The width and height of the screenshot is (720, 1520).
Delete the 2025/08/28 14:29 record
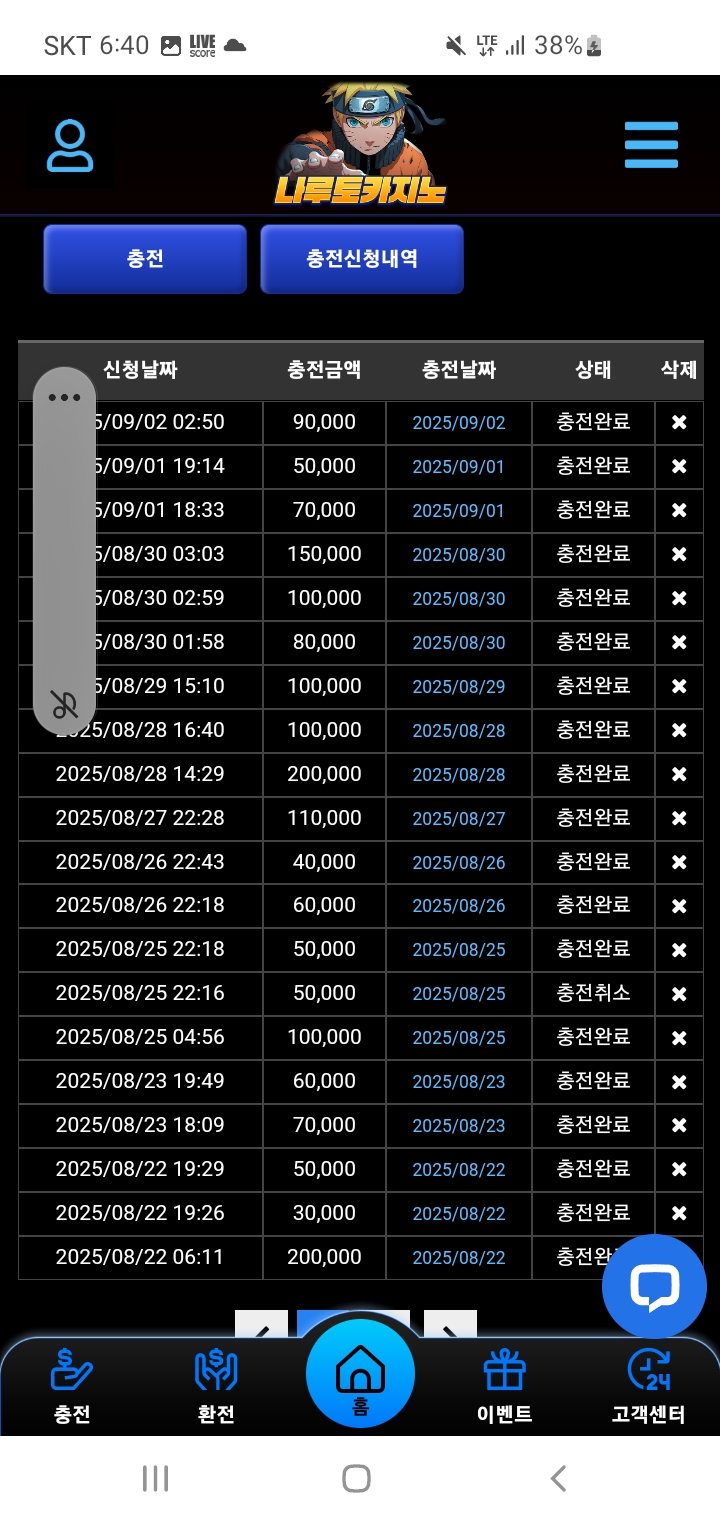coord(679,775)
